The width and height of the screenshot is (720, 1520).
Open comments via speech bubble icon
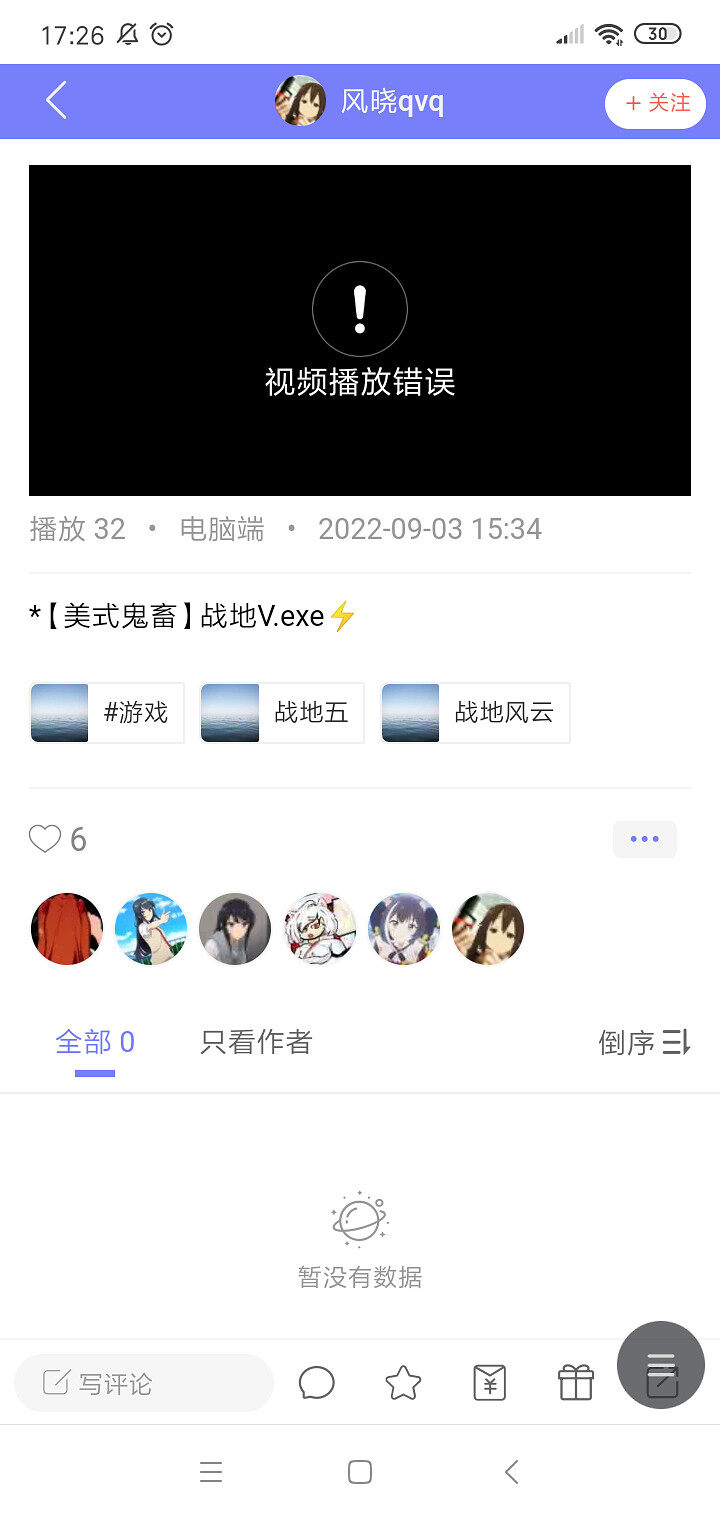click(316, 1383)
